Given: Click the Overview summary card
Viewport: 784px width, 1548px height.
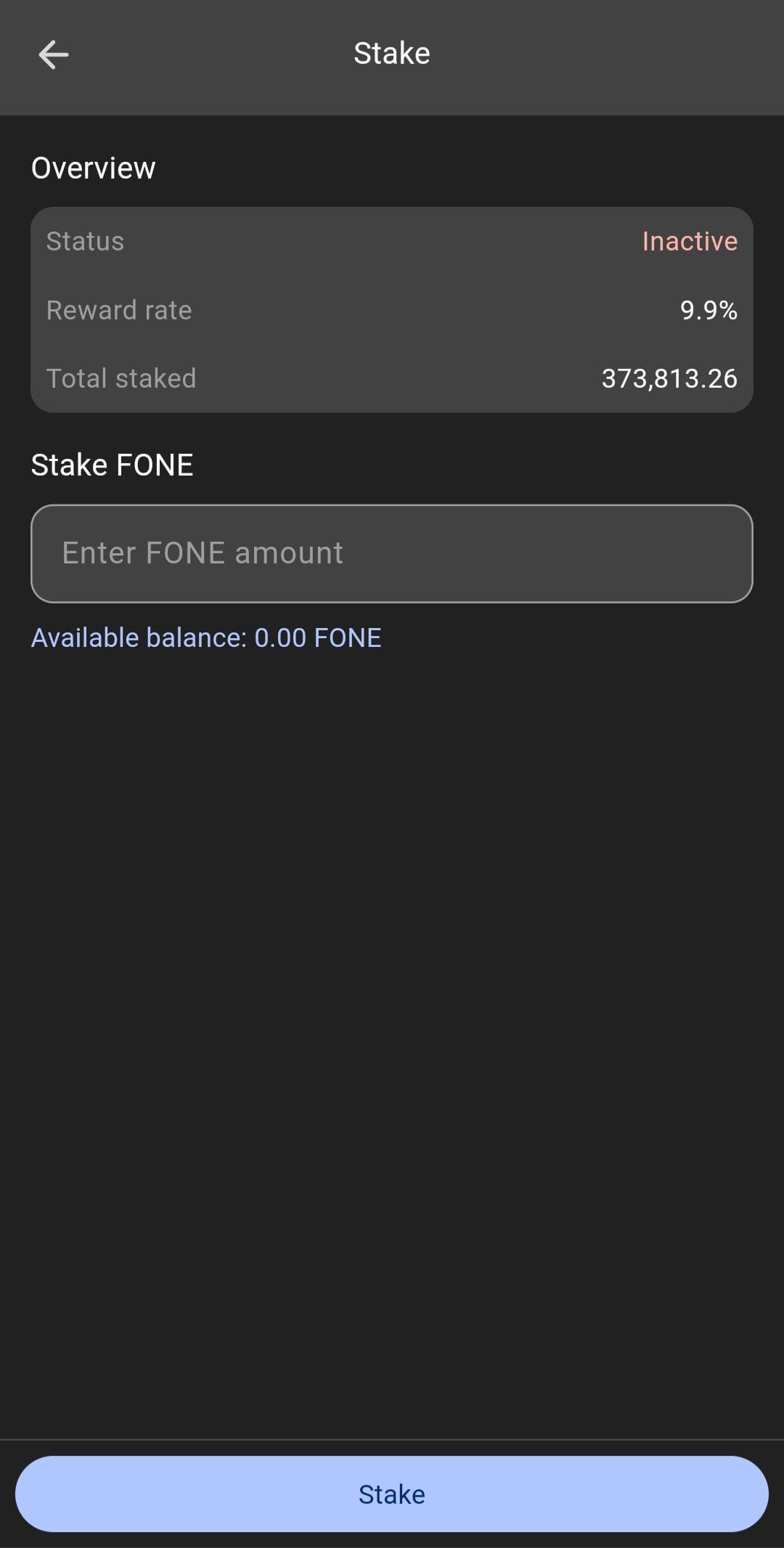Looking at the screenshot, I should click(x=392, y=309).
